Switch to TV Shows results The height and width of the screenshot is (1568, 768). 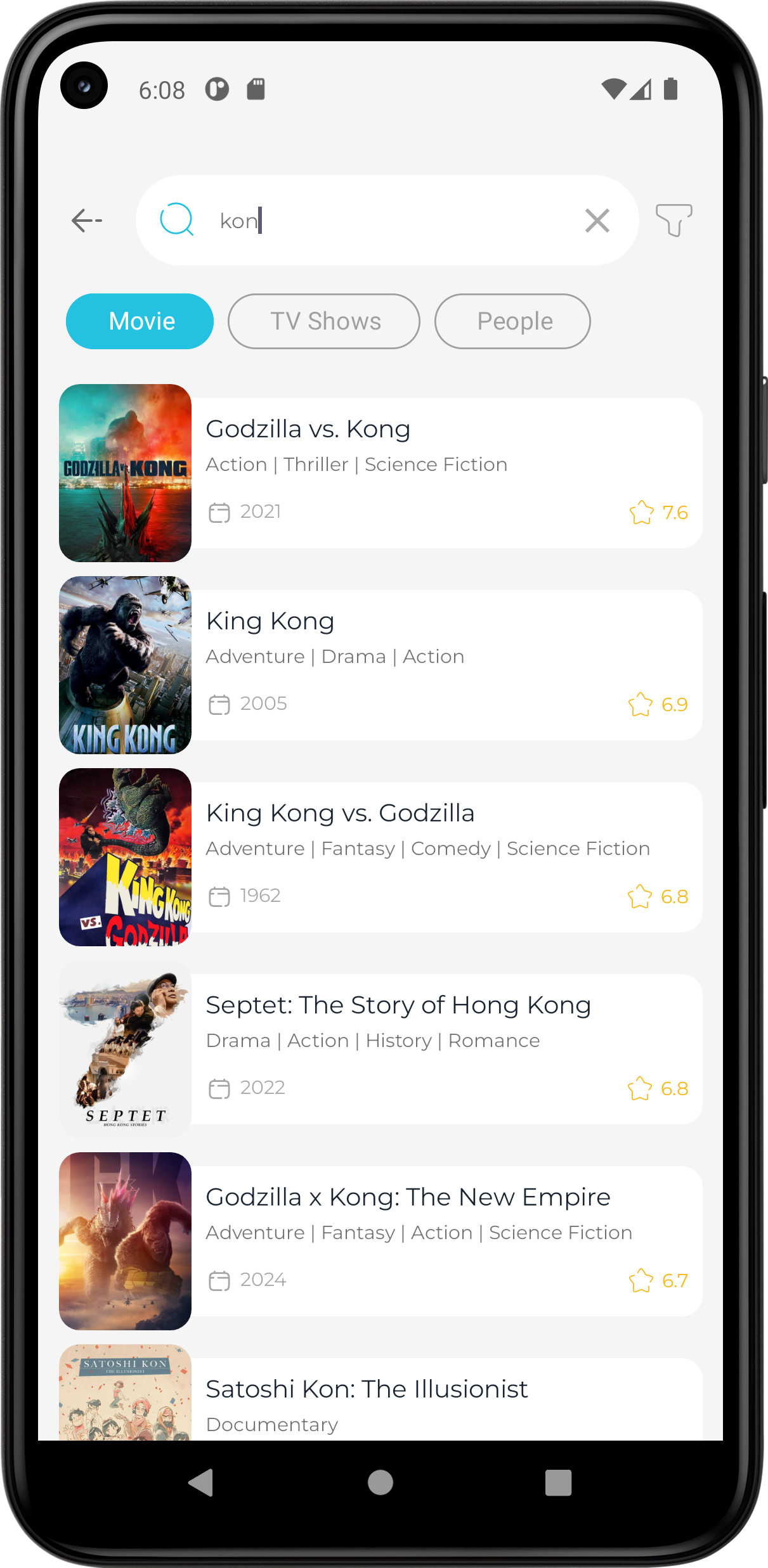(x=324, y=321)
